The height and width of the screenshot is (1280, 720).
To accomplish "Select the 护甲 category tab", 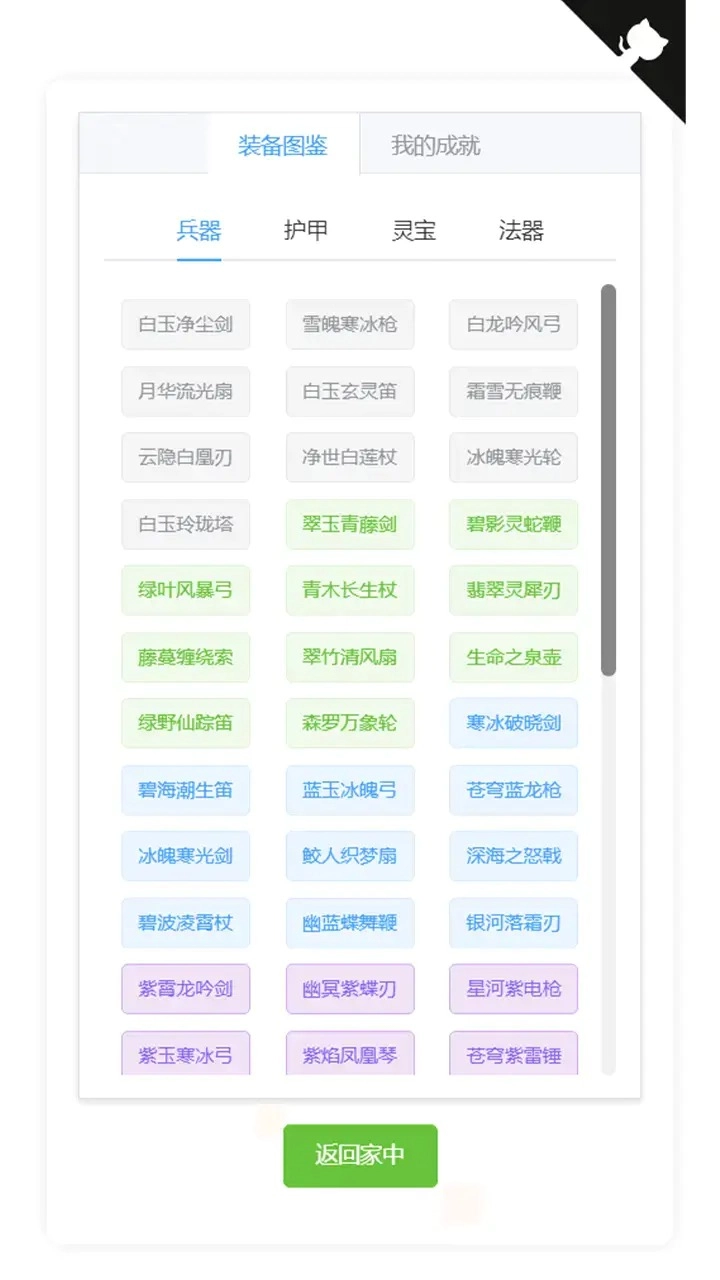I will click(x=304, y=231).
